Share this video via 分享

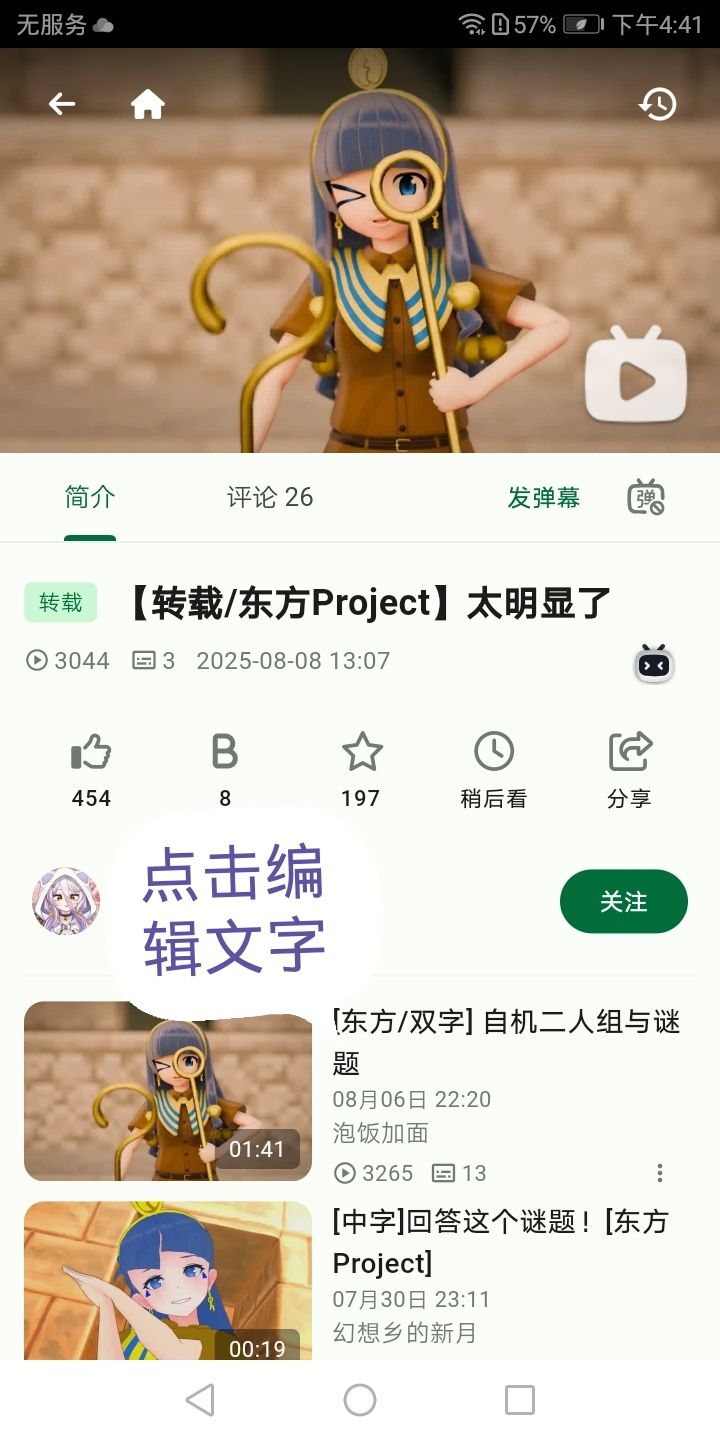click(629, 766)
